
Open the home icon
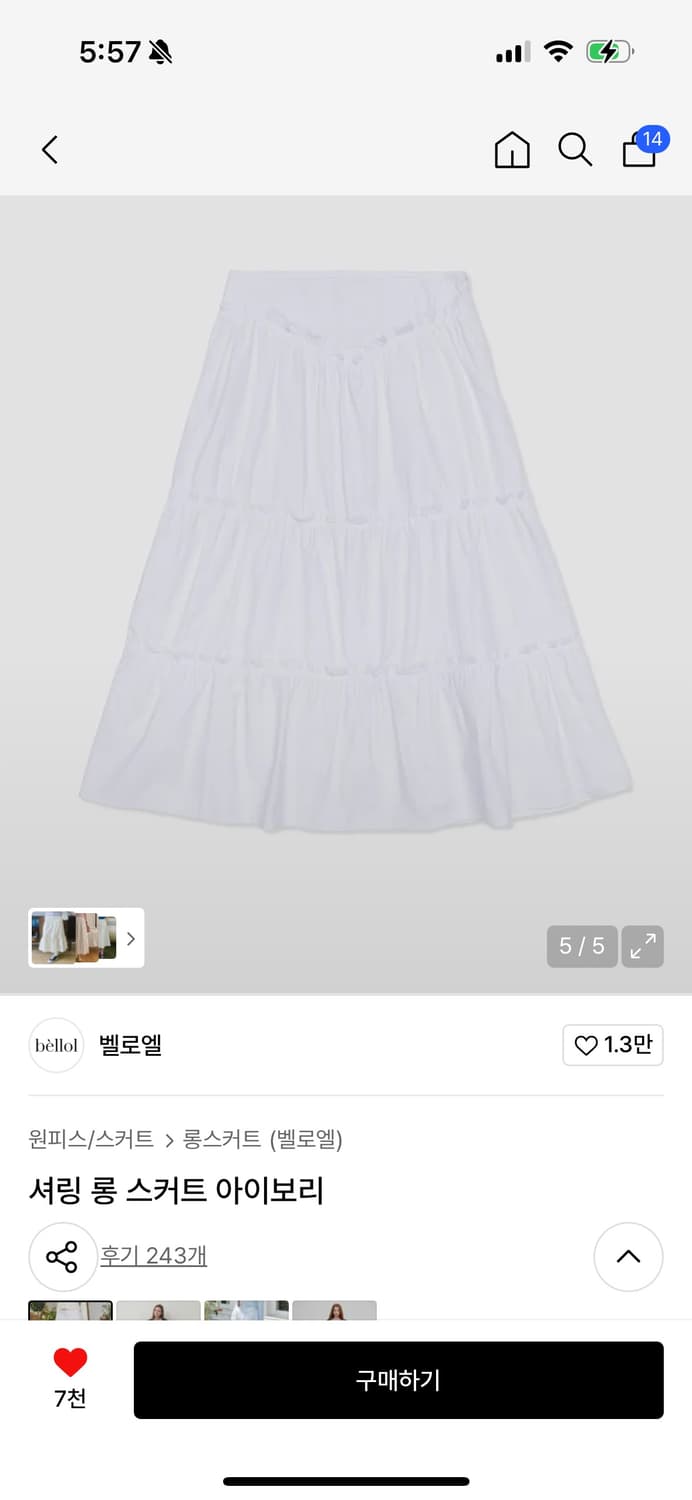click(512, 150)
